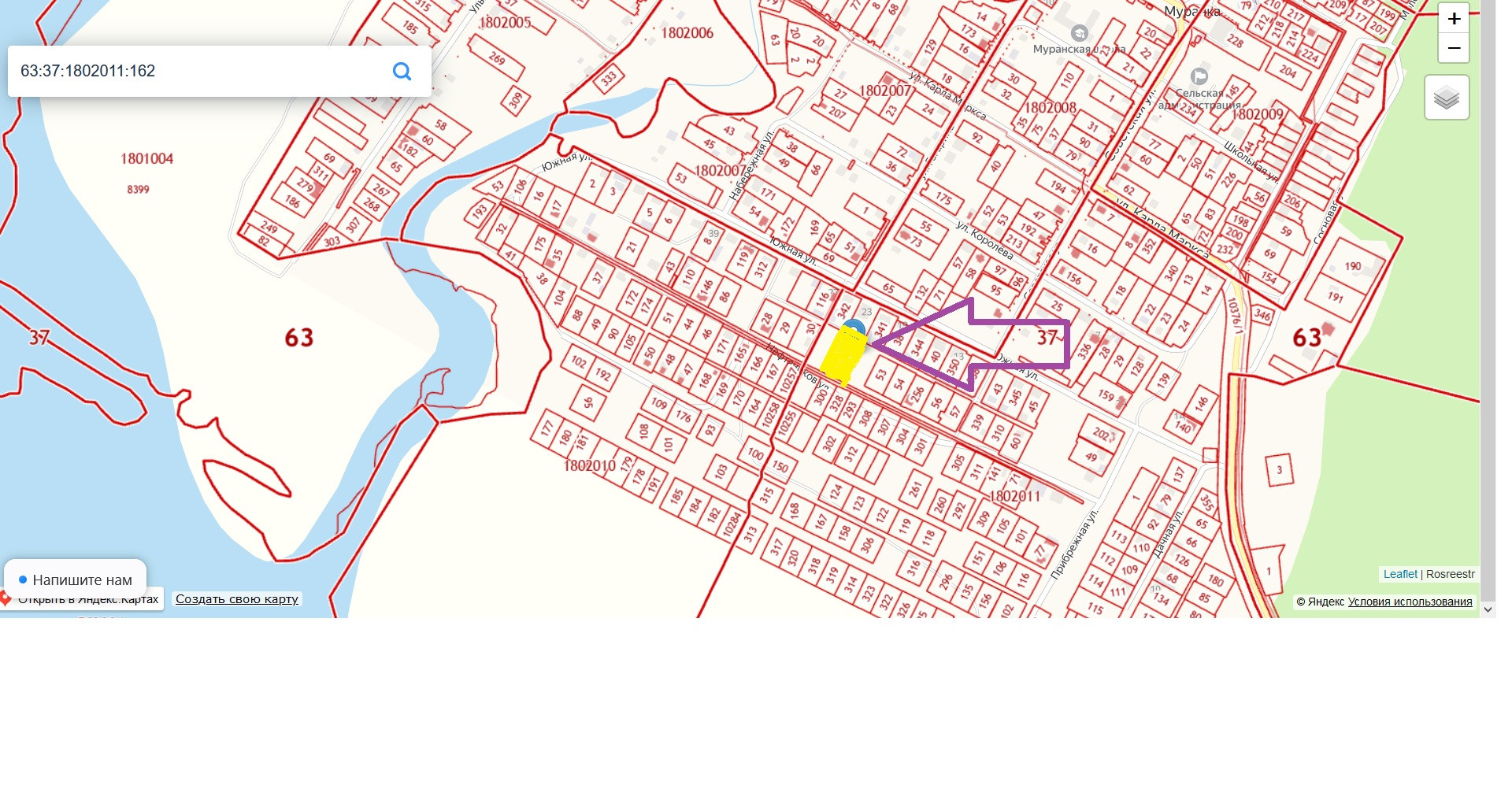Open the Напишите нам chat widget
This screenshot has height=811, width=1512.
tap(76, 580)
